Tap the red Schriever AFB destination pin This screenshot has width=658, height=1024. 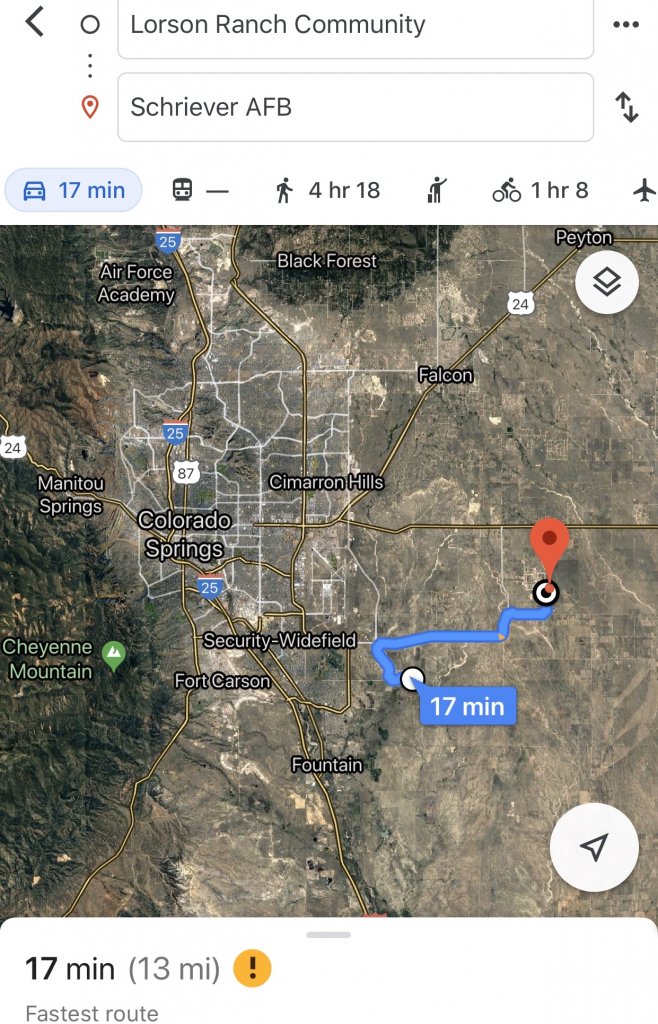pyautogui.click(x=548, y=547)
